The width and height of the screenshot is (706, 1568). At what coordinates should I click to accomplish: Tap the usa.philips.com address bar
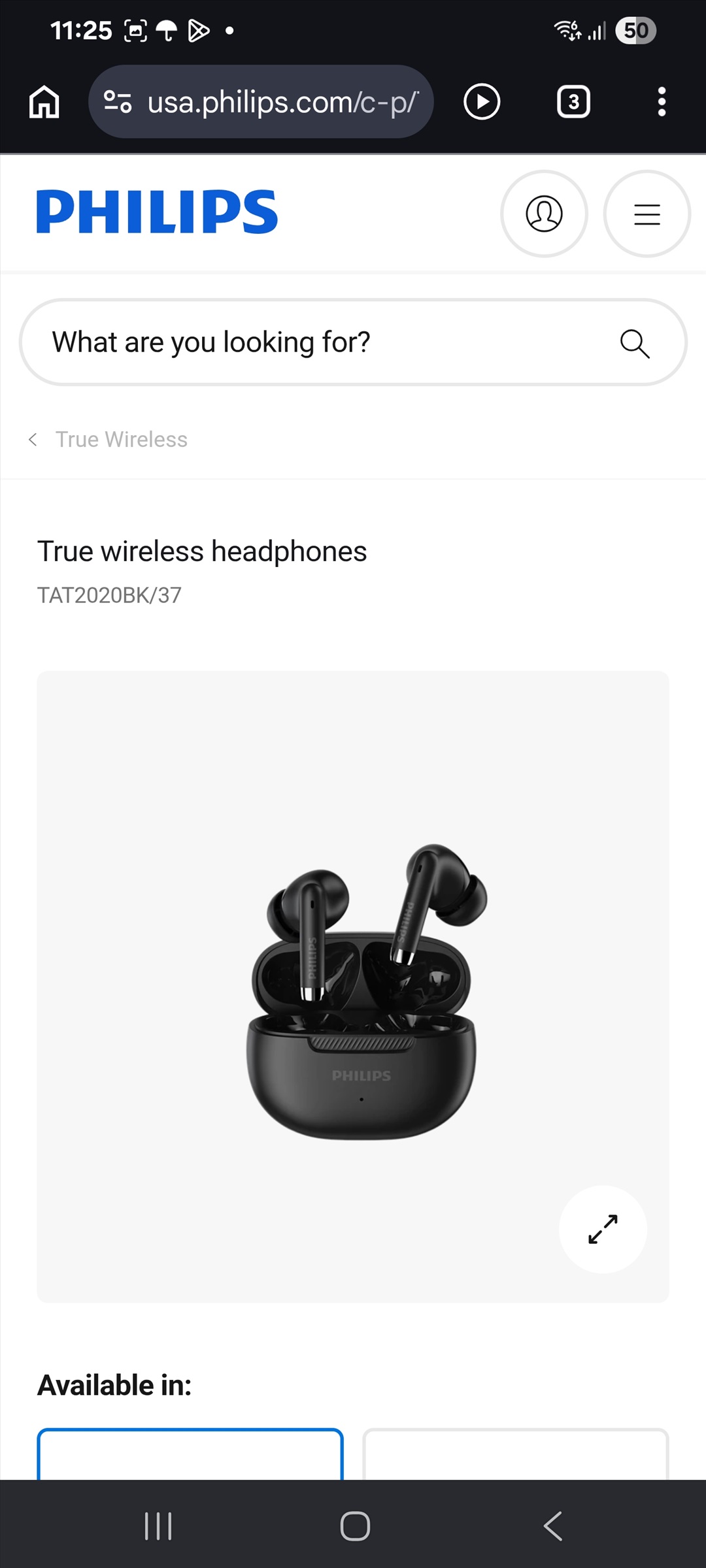click(261, 102)
